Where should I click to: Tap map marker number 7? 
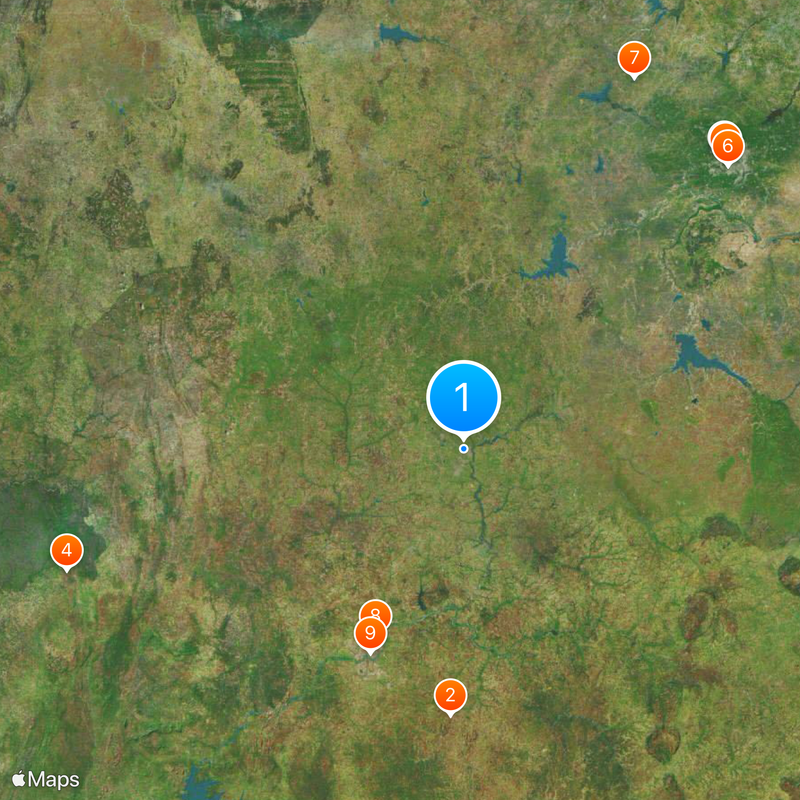pos(633,58)
